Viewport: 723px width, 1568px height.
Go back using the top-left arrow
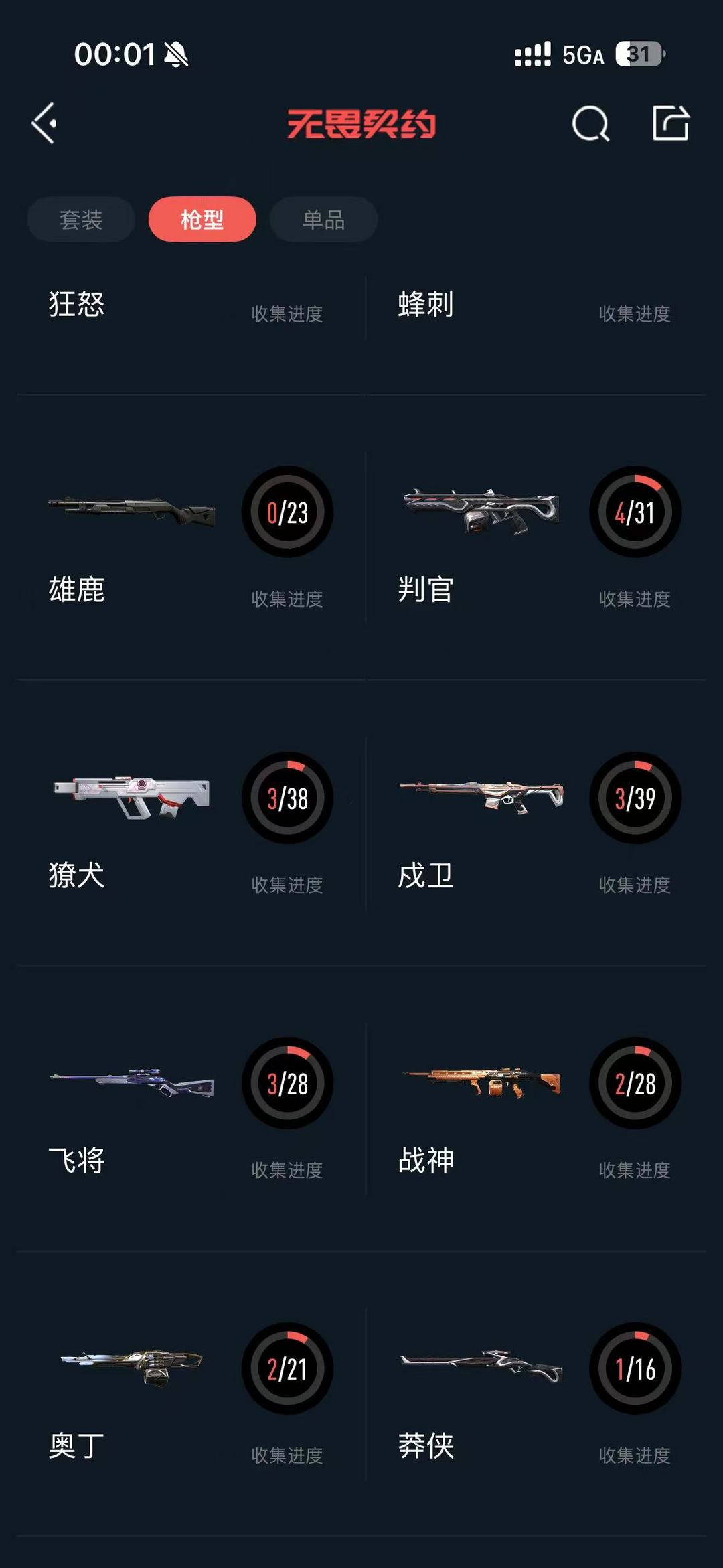pos(44,123)
